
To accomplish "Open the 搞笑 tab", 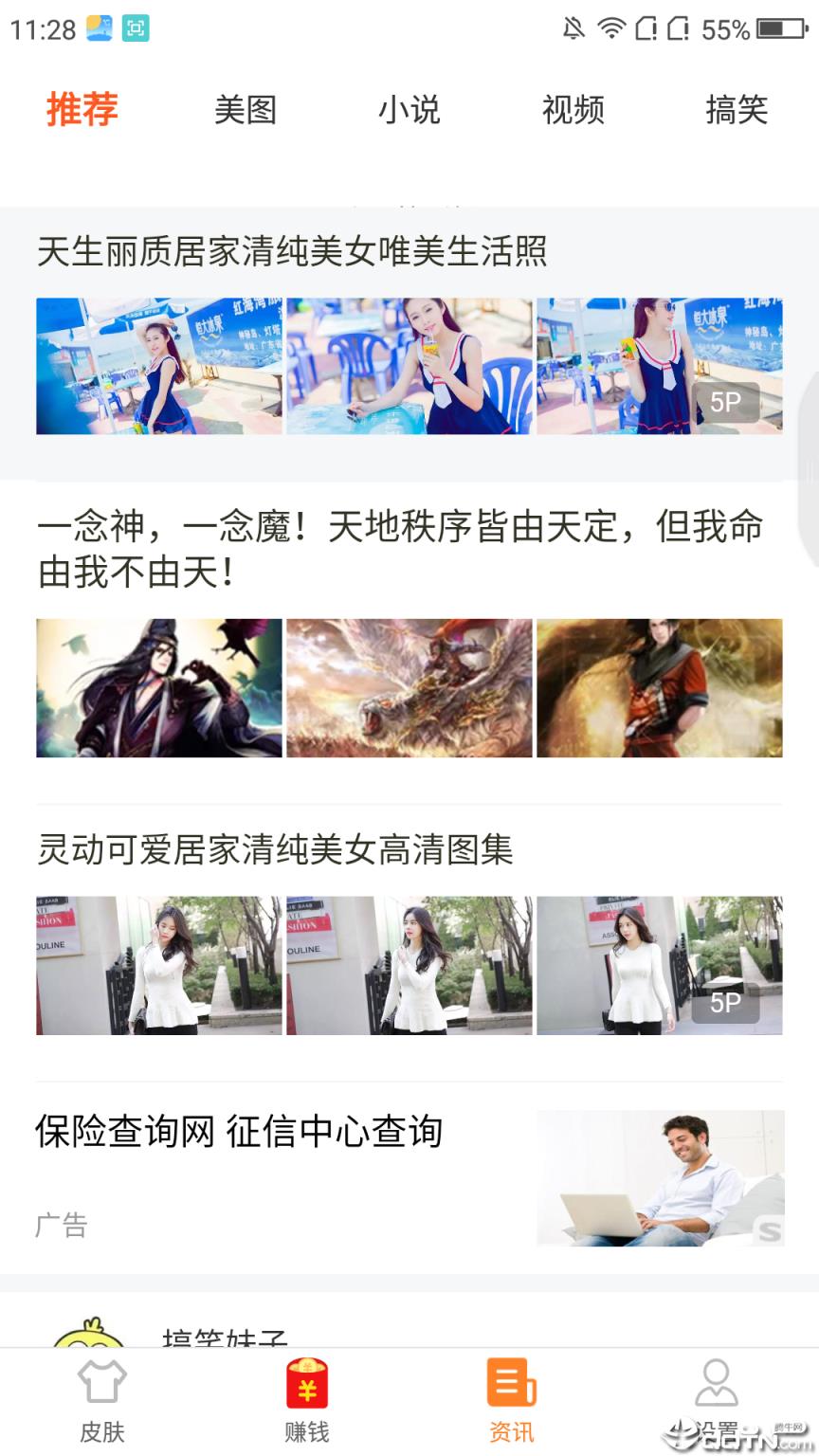I will 738,110.
